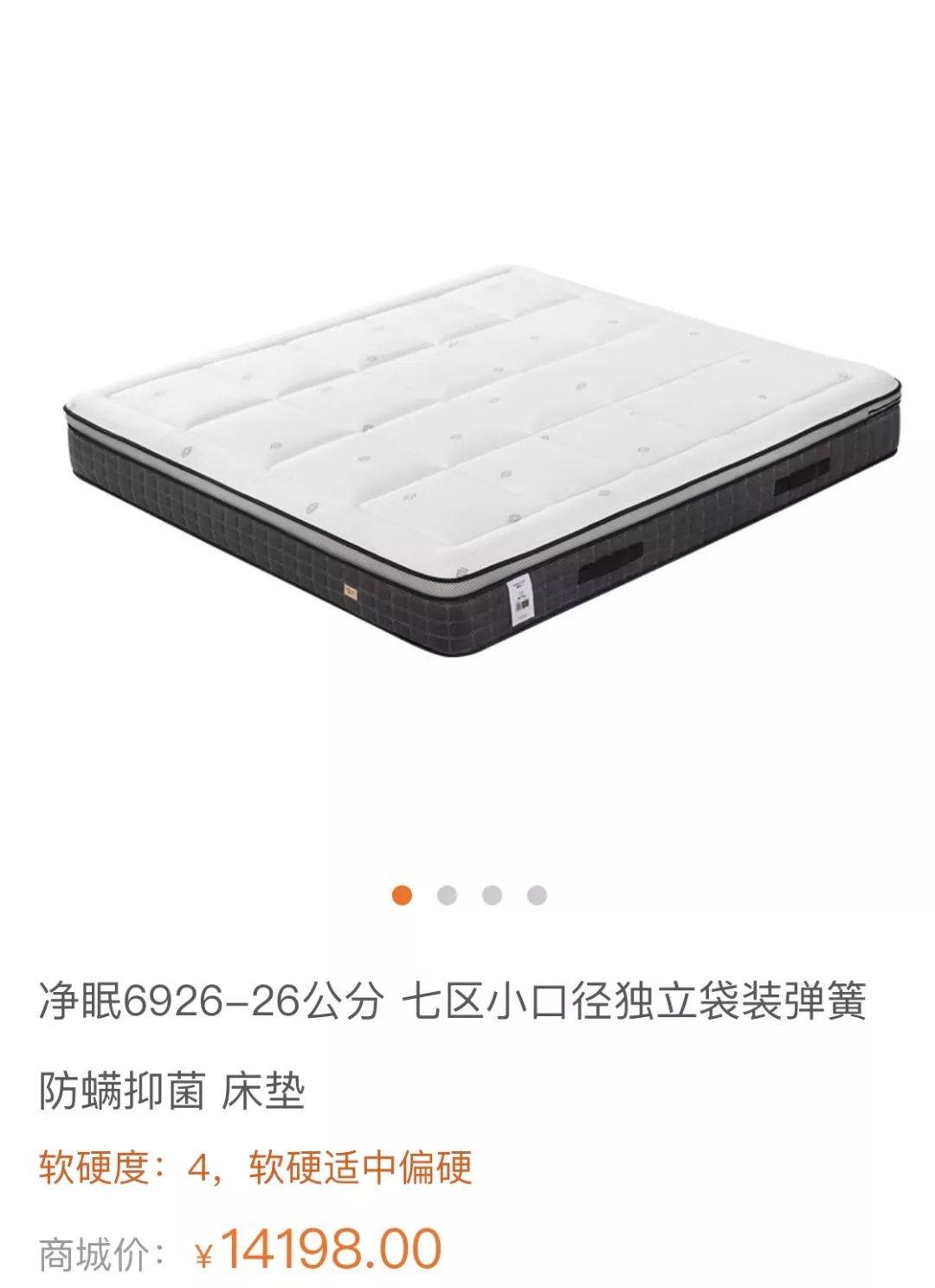The image size is (935, 1288).
Task: Select the third image indicator dot
Action: 492,894
